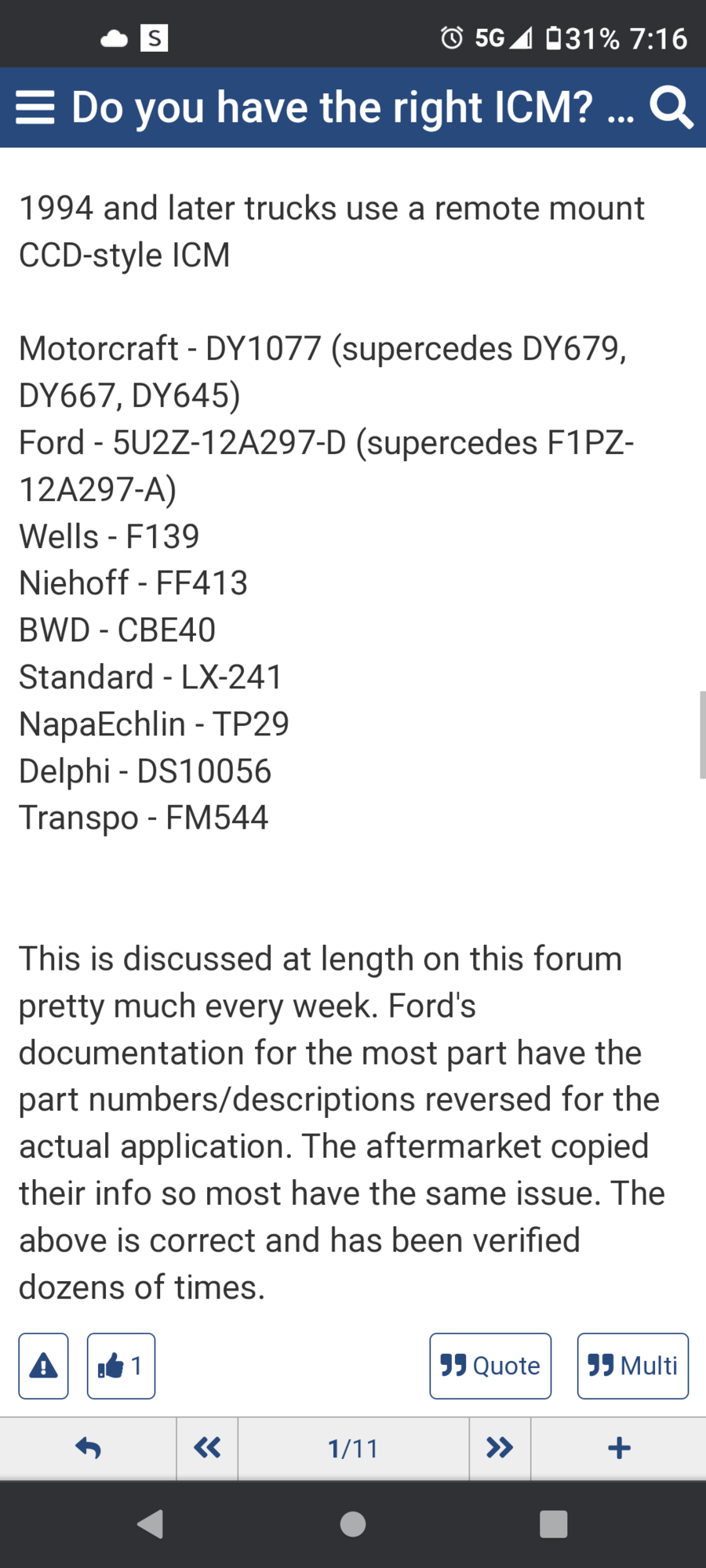Click the report post warning icon
This screenshot has width=706, height=1568.
tap(42, 1366)
